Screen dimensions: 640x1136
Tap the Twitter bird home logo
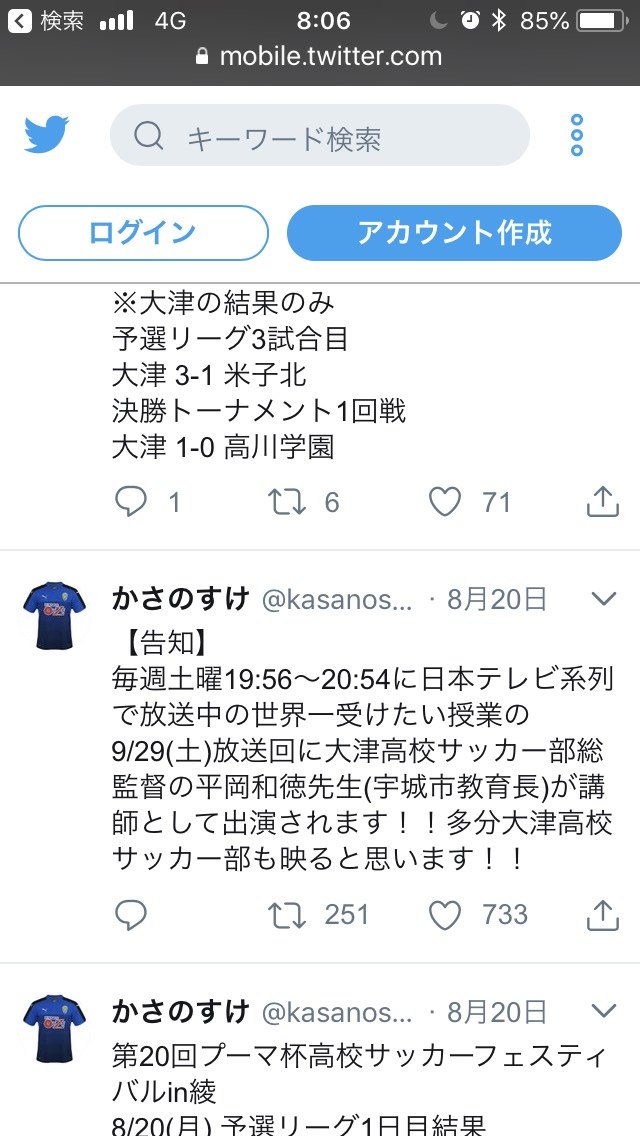46,136
